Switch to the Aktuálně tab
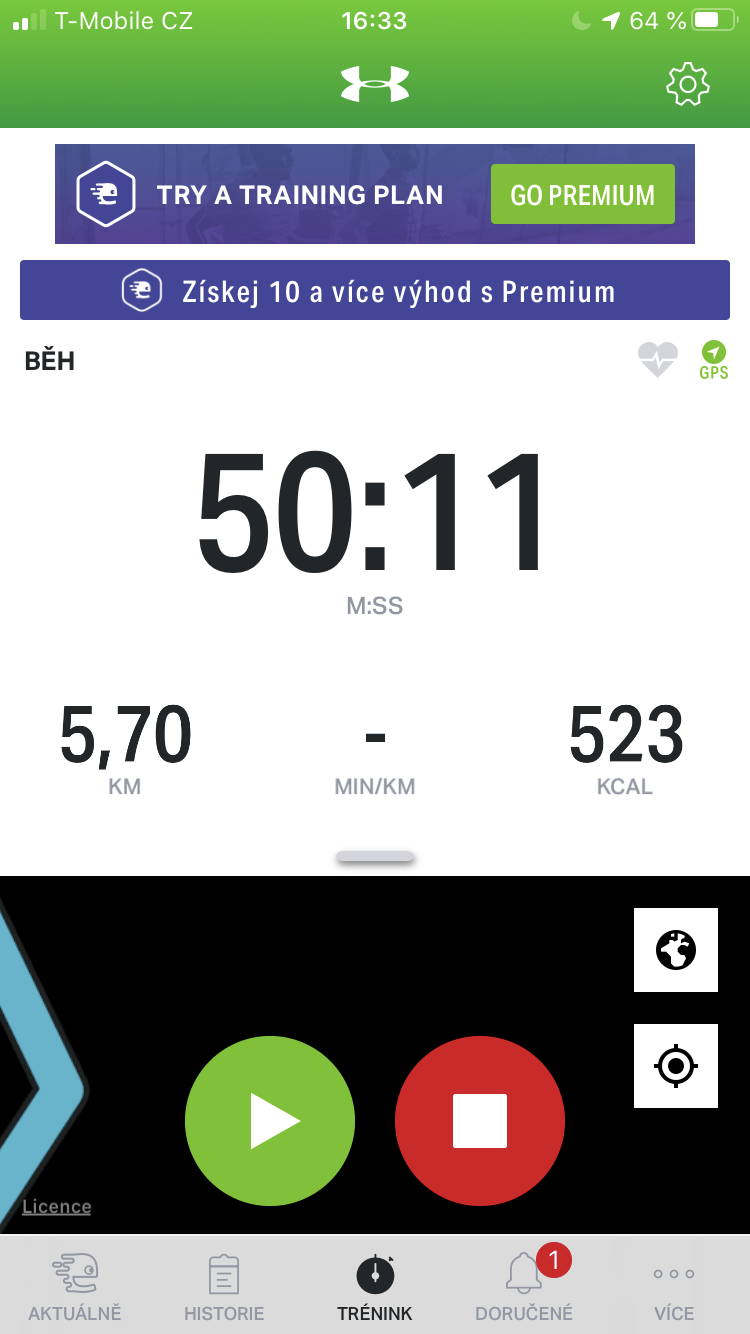The image size is (750, 1334). point(75,1286)
